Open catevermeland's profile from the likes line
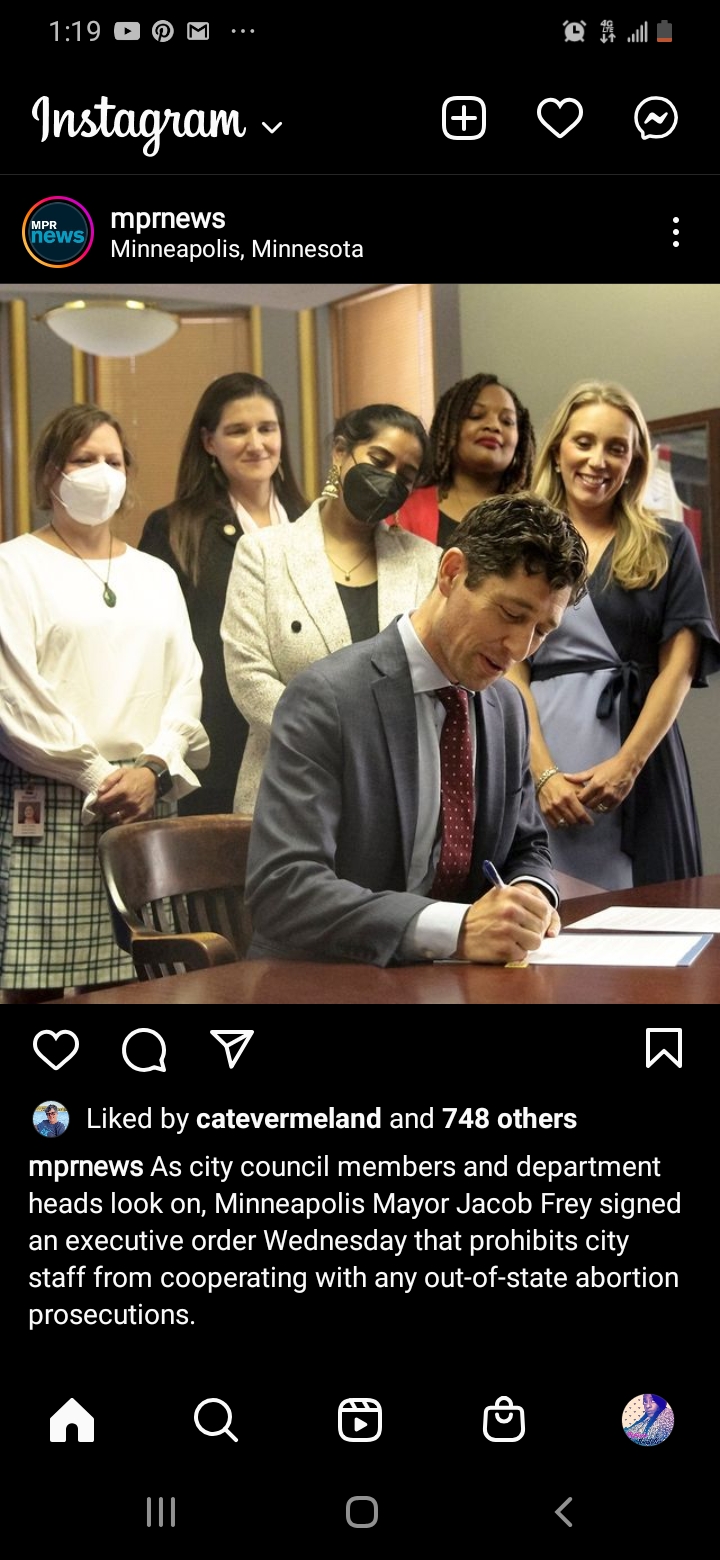The image size is (720, 1560). [x=288, y=1118]
